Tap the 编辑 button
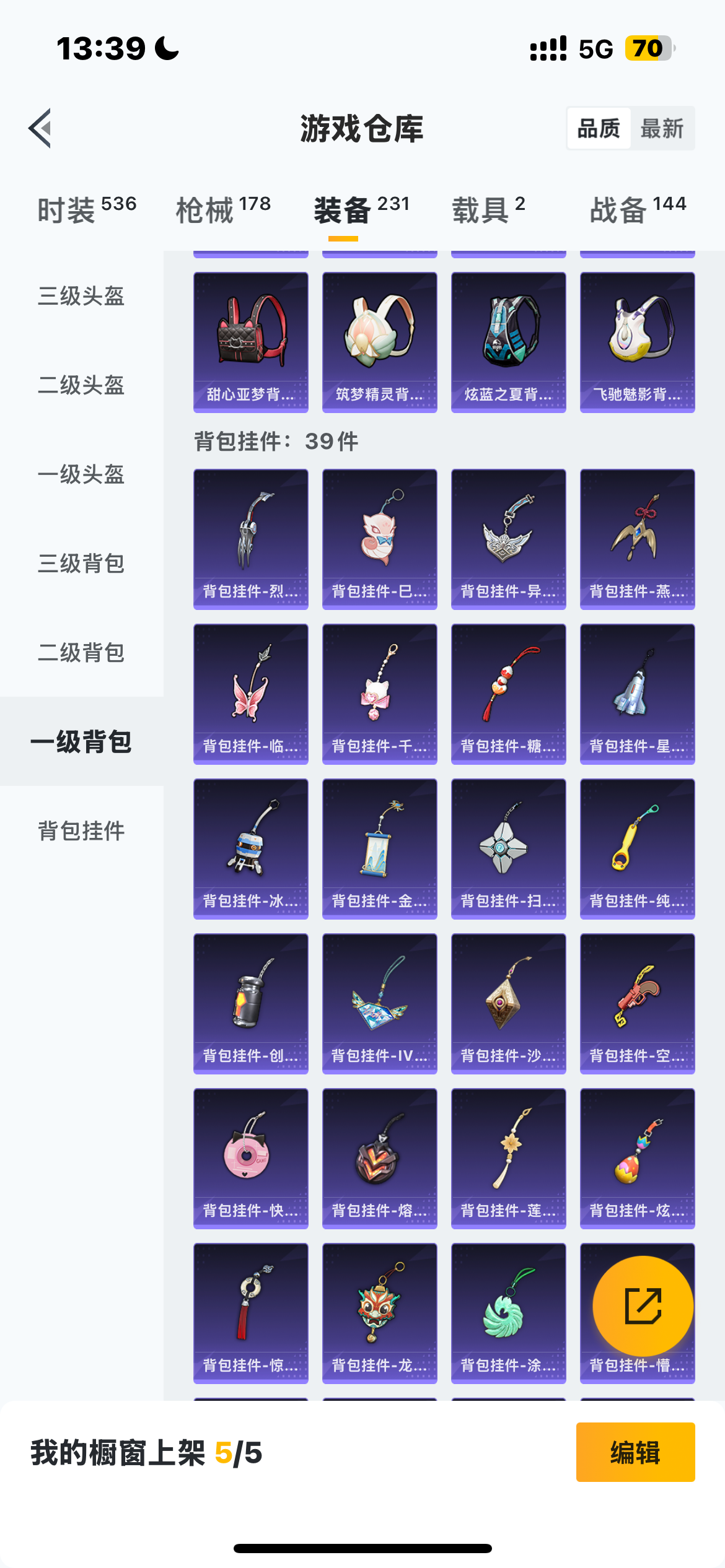 point(635,1452)
